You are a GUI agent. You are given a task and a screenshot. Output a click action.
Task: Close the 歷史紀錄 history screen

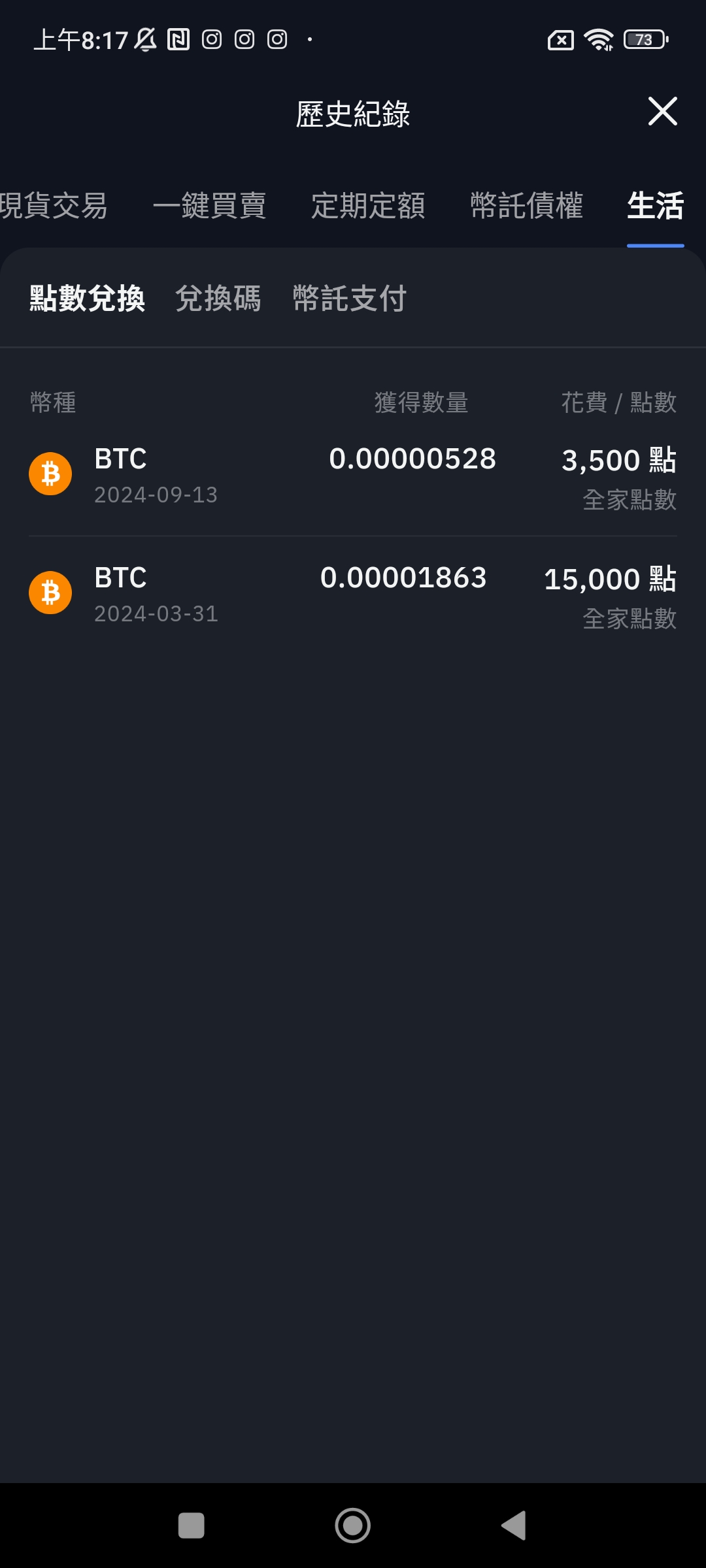point(662,111)
